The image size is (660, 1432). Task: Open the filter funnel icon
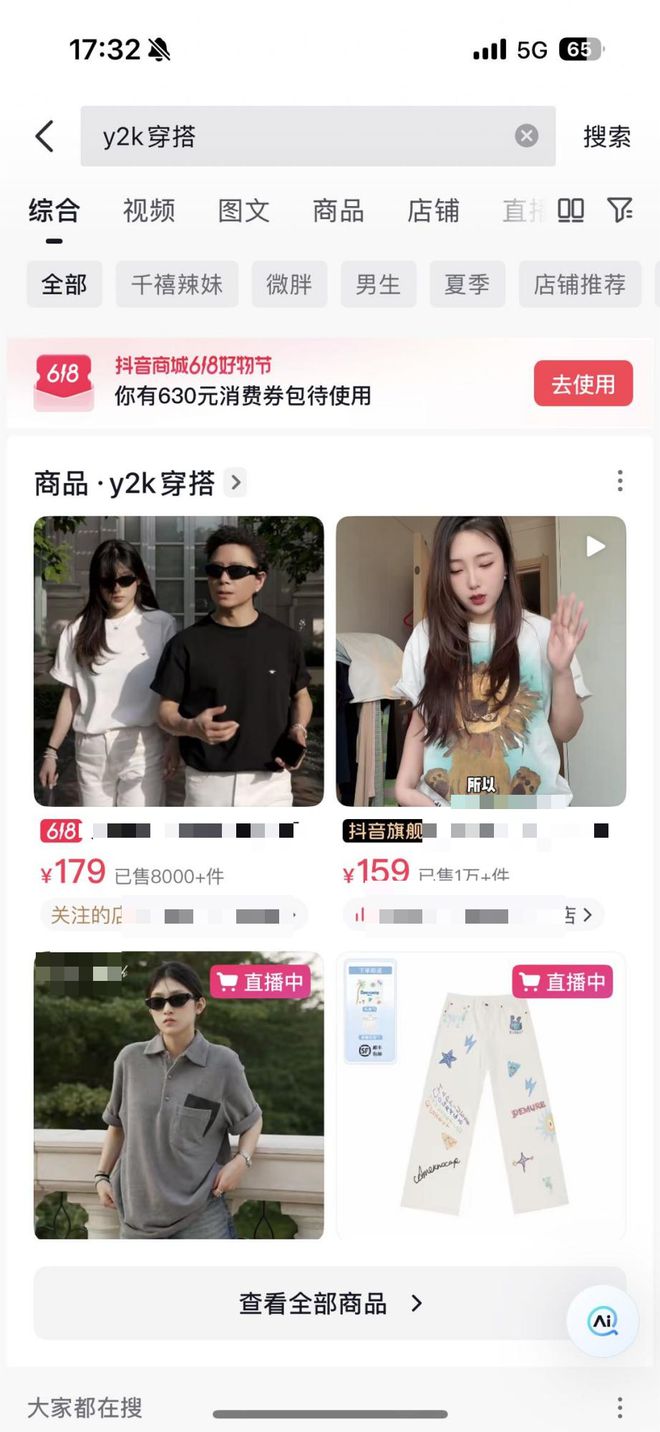(620, 210)
